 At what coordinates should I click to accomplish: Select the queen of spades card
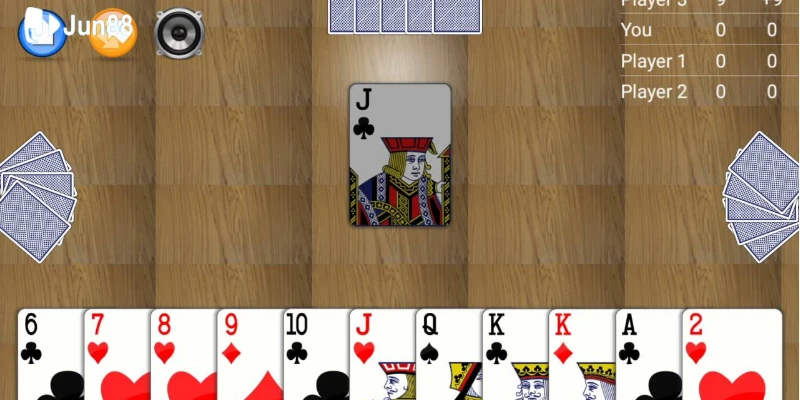pyautogui.click(x=447, y=355)
